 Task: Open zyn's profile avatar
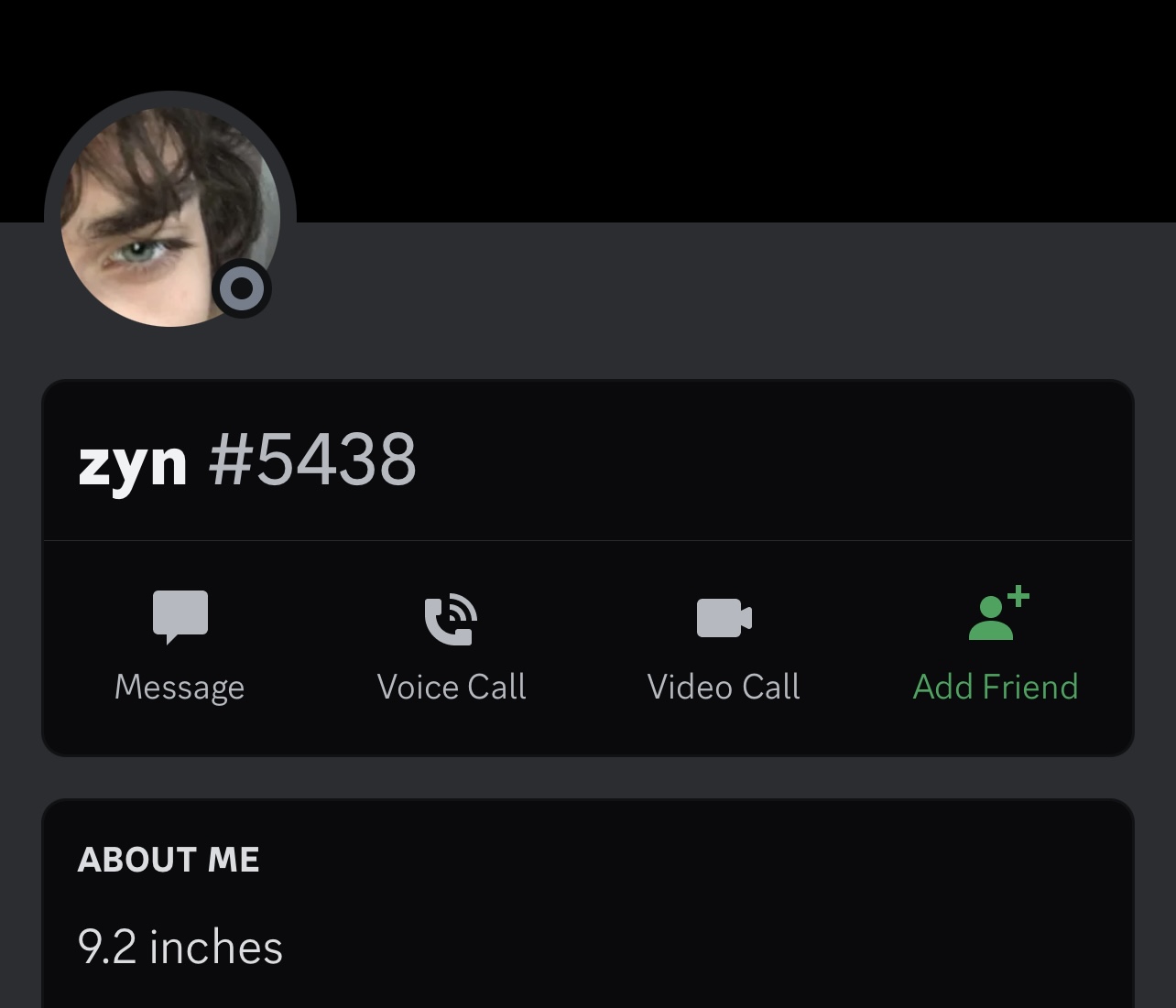(x=168, y=215)
